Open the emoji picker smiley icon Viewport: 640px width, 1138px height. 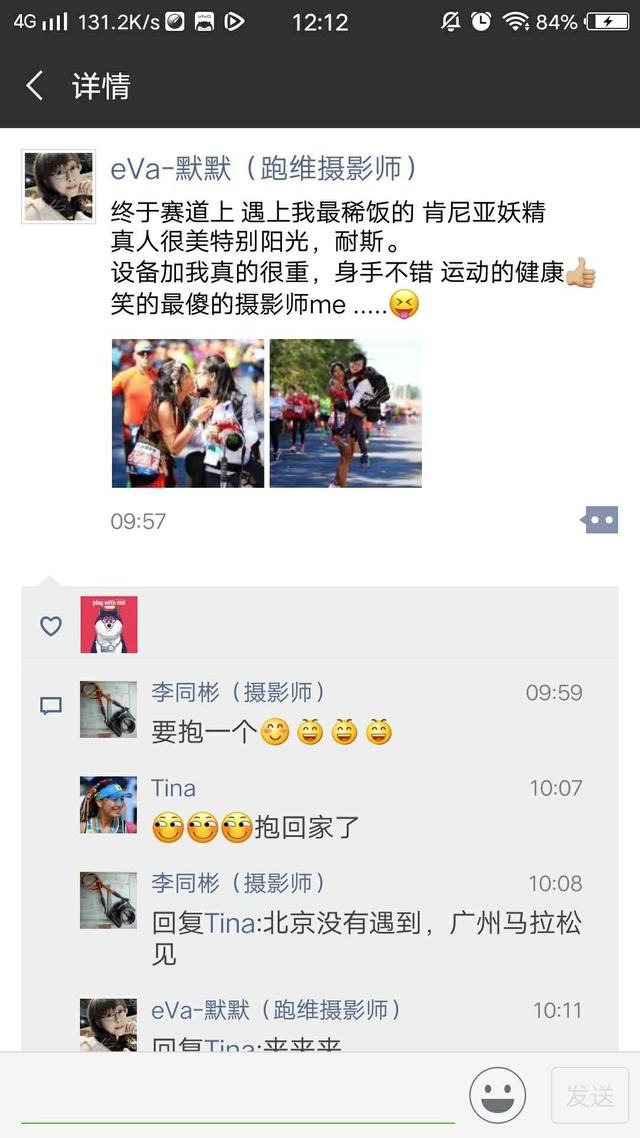[497, 1095]
